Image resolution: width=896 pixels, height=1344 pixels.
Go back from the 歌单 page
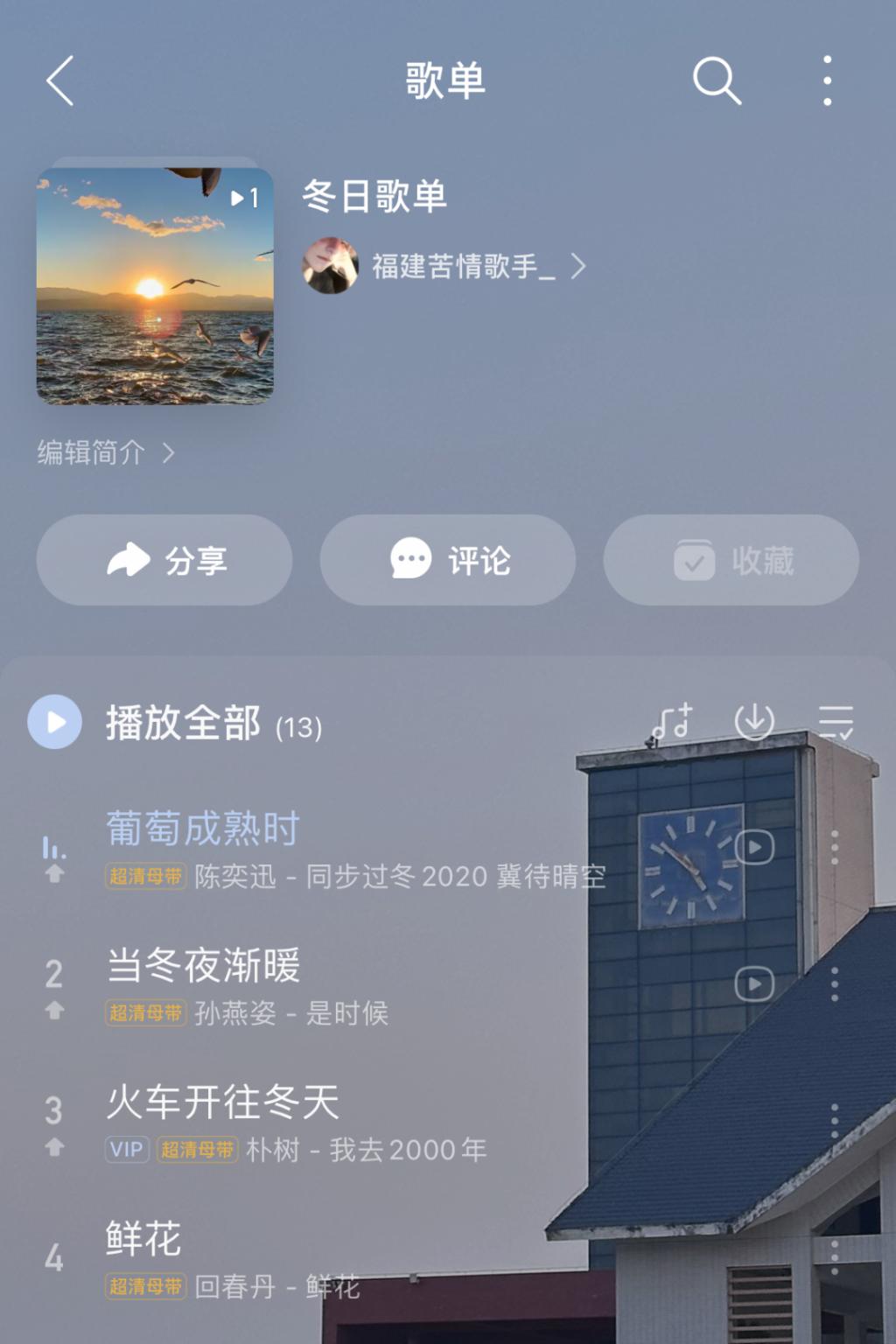[59, 81]
